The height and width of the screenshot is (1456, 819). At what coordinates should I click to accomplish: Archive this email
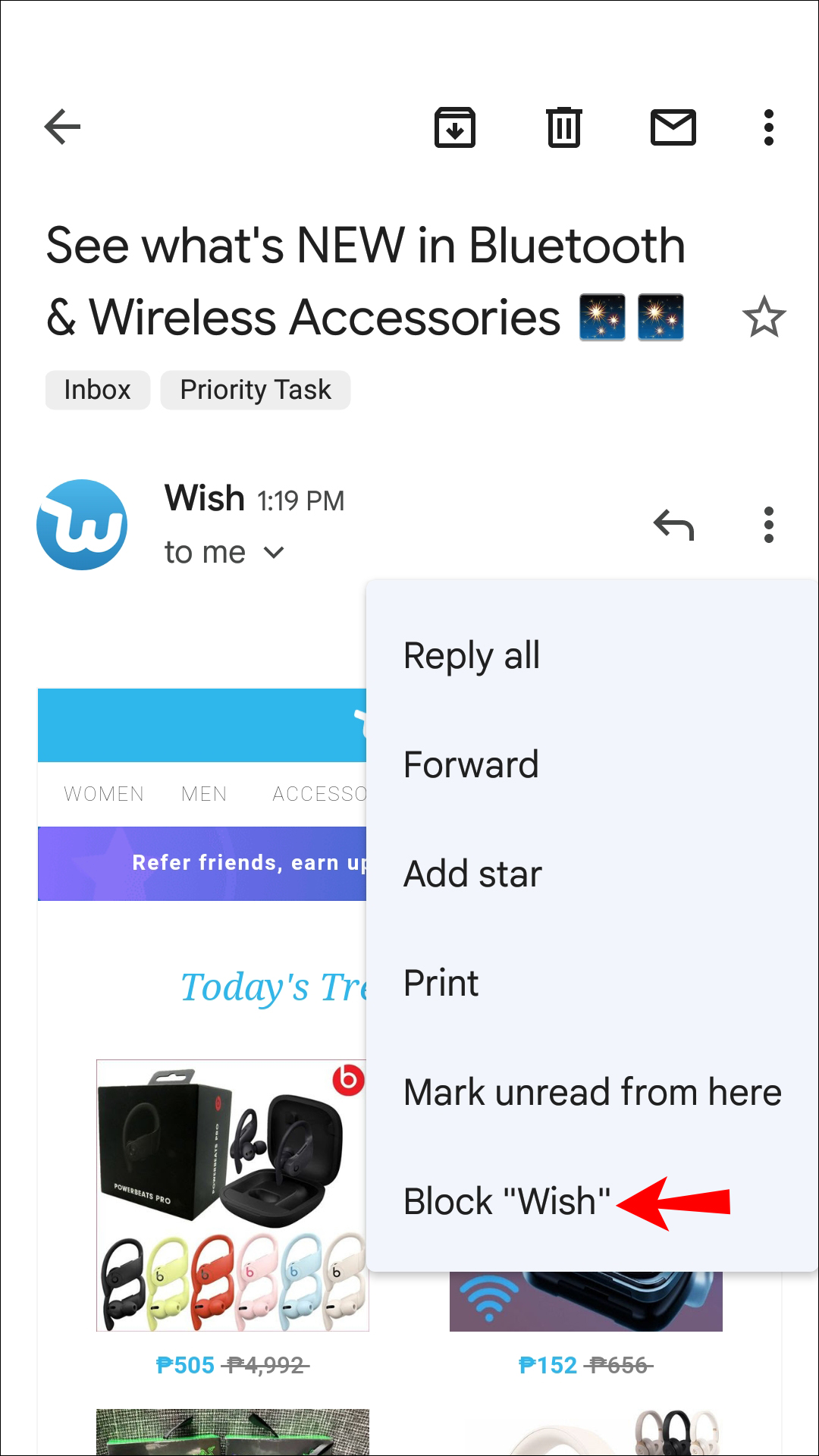[455, 127]
